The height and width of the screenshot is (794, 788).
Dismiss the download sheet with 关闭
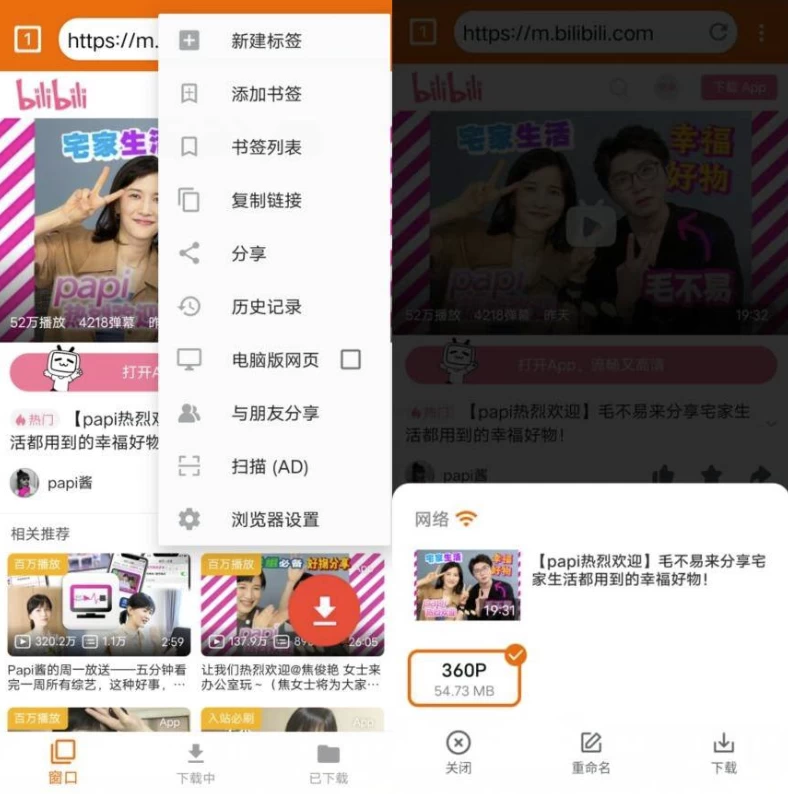click(x=458, y=752)
